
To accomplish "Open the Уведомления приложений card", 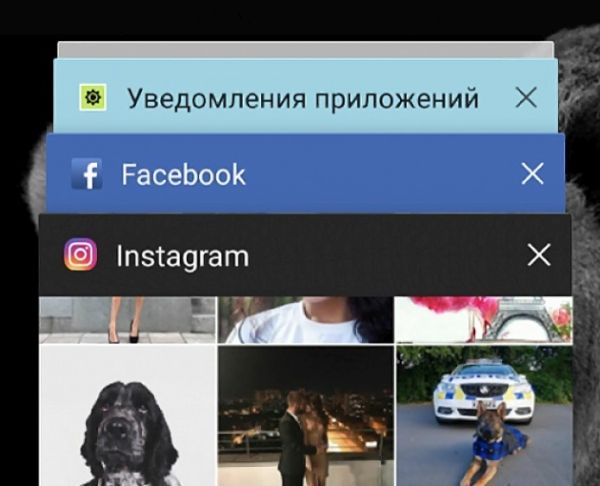I will [302, 98].
